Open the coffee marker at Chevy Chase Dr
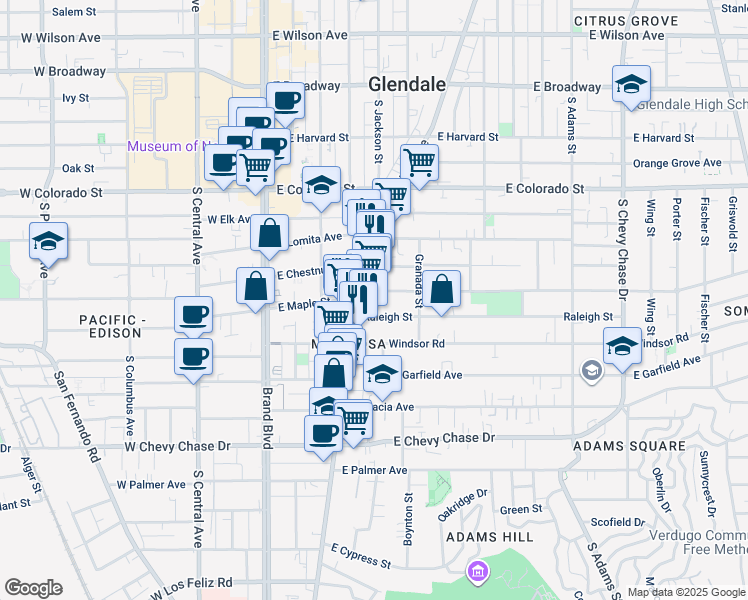The height and width of the screenshot is (600, 748). [x=323, y=434]
